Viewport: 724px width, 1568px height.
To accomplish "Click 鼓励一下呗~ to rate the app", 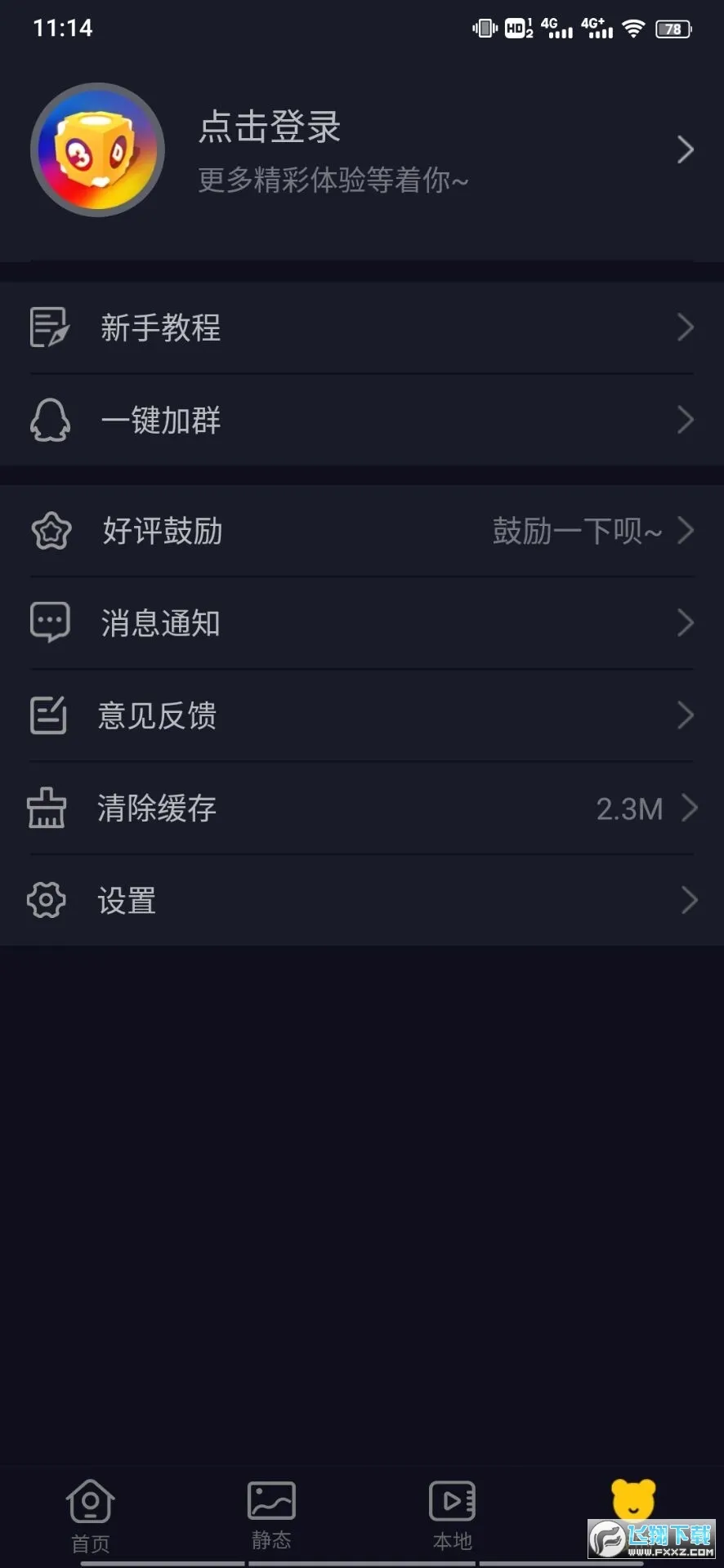I will [574, 531].
